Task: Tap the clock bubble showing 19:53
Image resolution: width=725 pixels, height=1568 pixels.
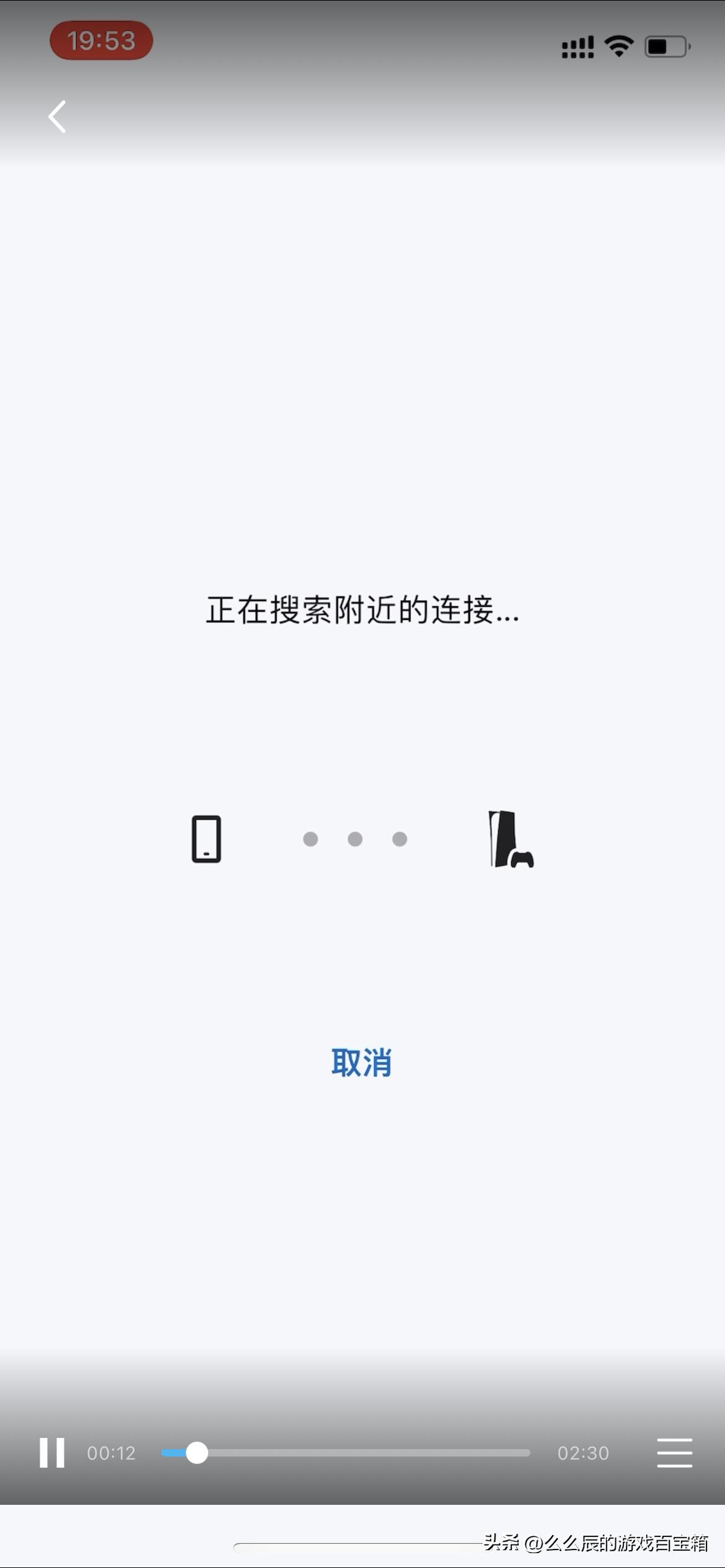Action: click(x=101, y=40)
